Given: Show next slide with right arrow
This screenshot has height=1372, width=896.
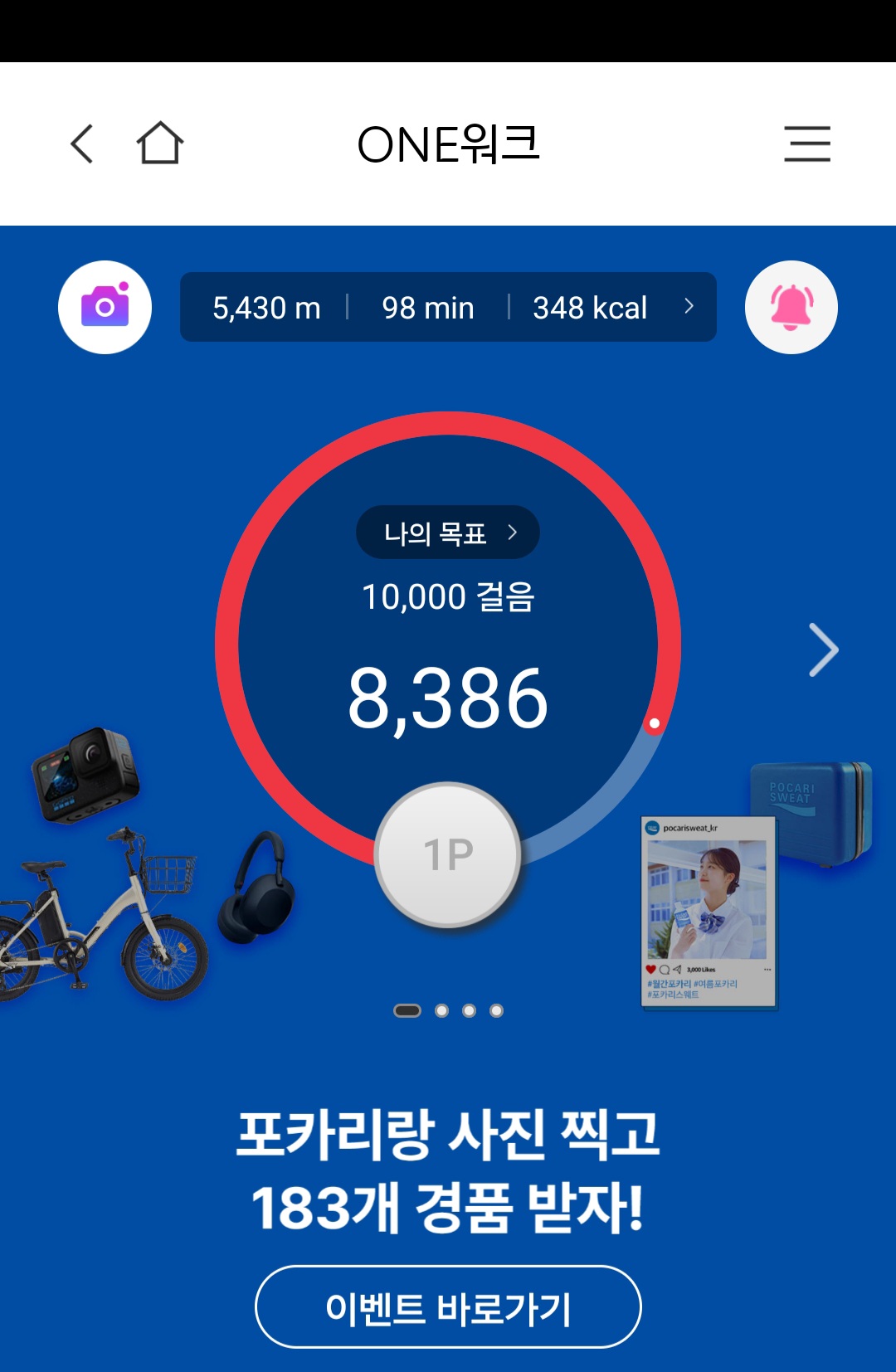Looking at the screenshot, I should 823,650.
